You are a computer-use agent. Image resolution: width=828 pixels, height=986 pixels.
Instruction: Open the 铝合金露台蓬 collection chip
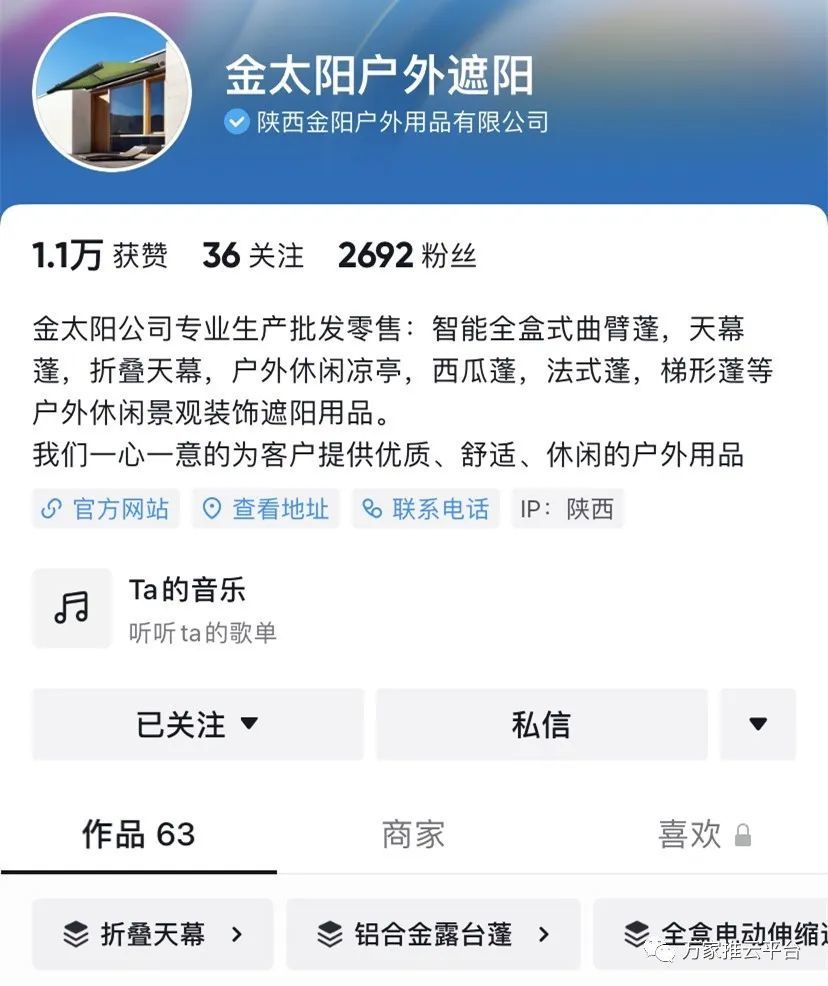[433, 934]
